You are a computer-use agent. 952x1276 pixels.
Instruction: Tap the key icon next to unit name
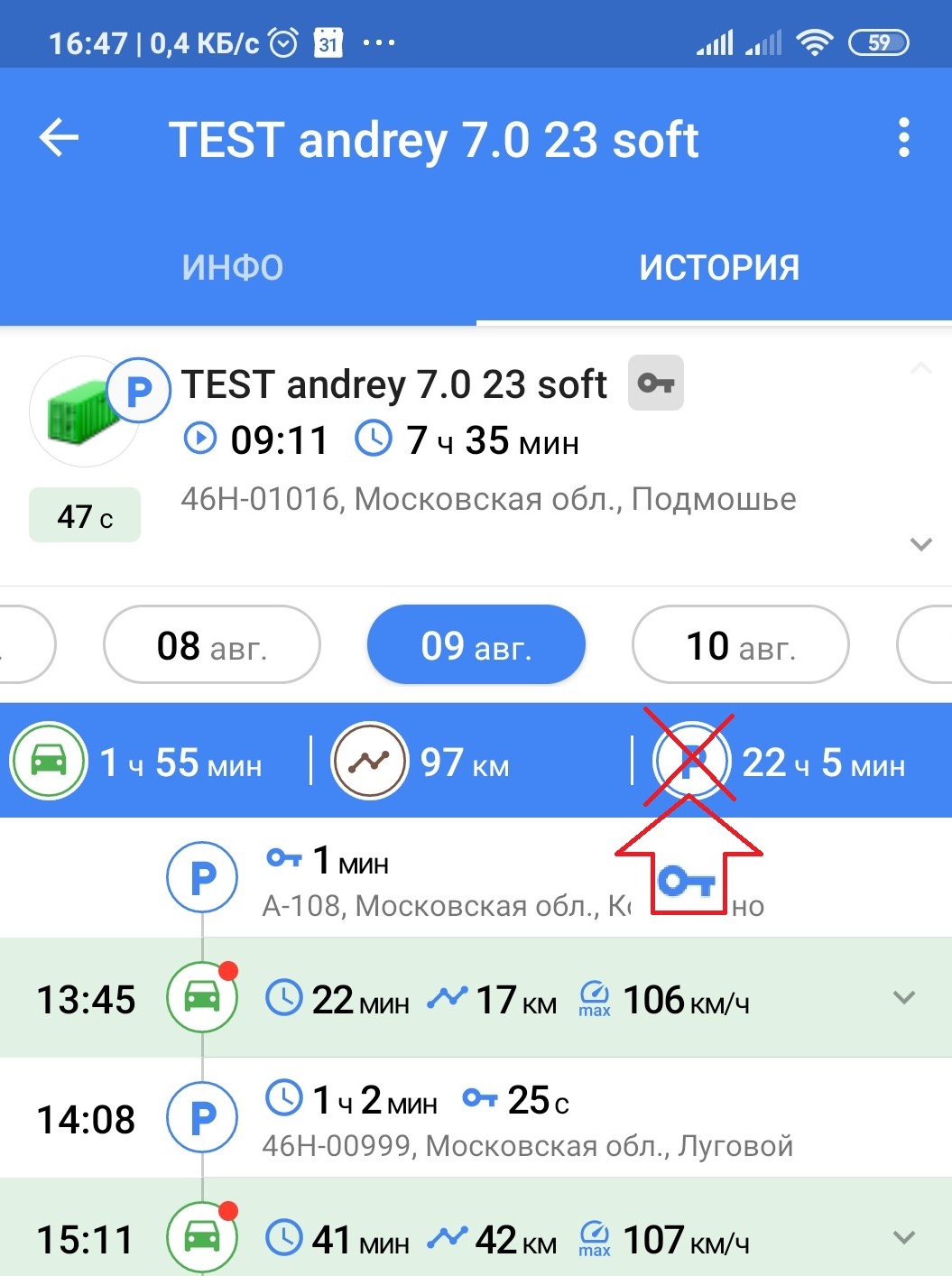[656, 383]
